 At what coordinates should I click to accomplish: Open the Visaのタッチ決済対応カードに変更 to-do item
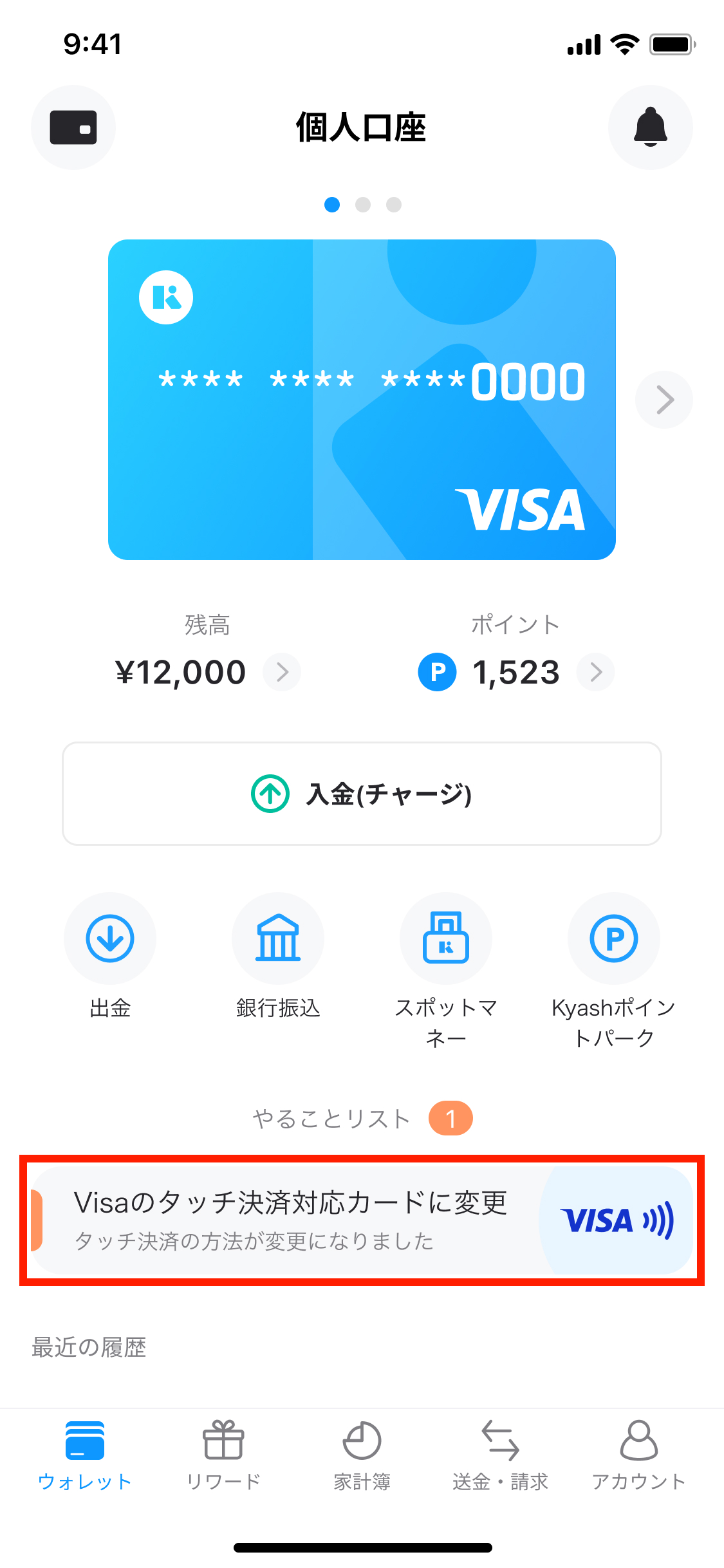point(362,1220)
